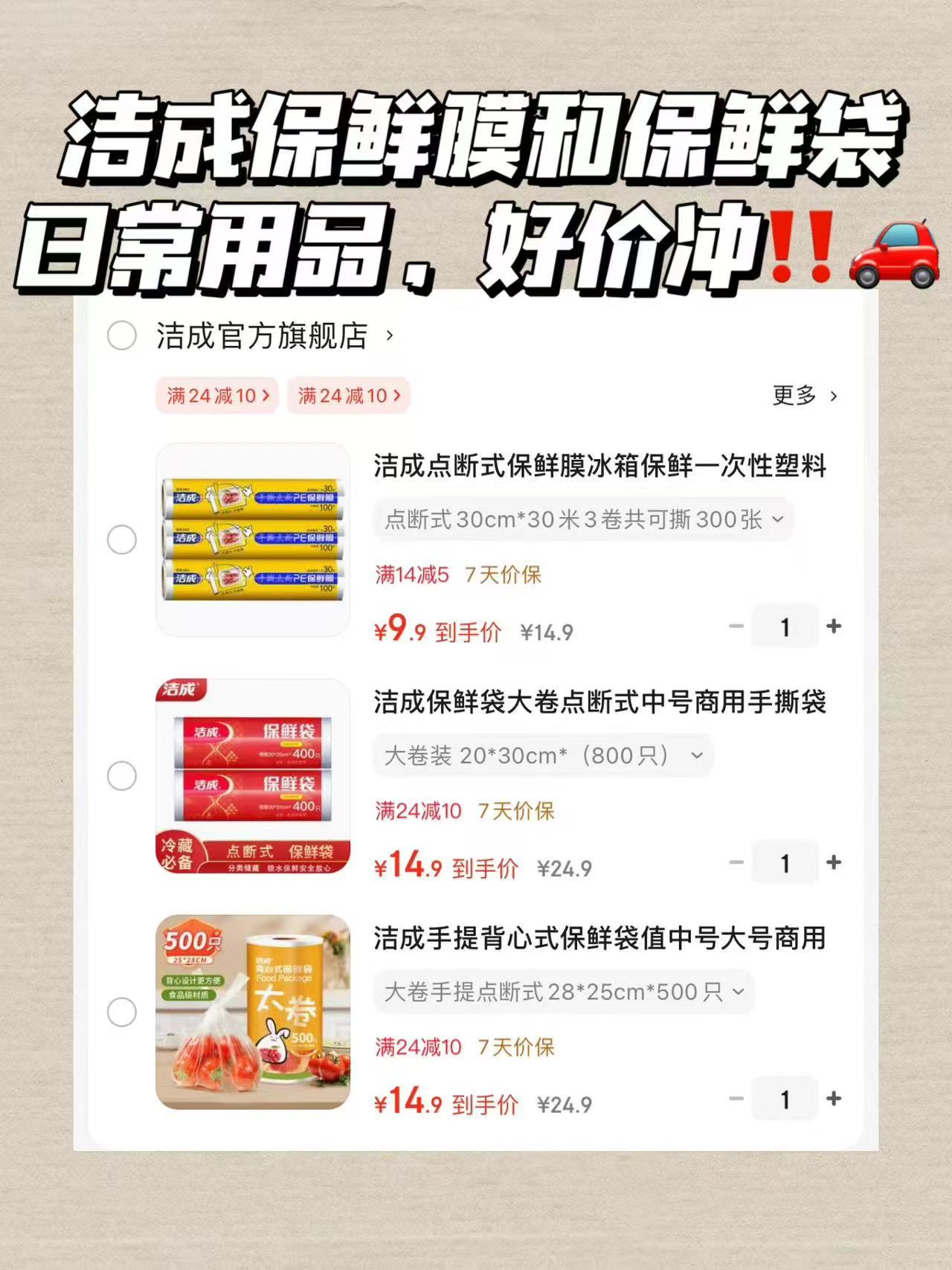
Task: Select the 保鲜膜 product selection circle
Action: pyautogui.click(x=122, y=540)
